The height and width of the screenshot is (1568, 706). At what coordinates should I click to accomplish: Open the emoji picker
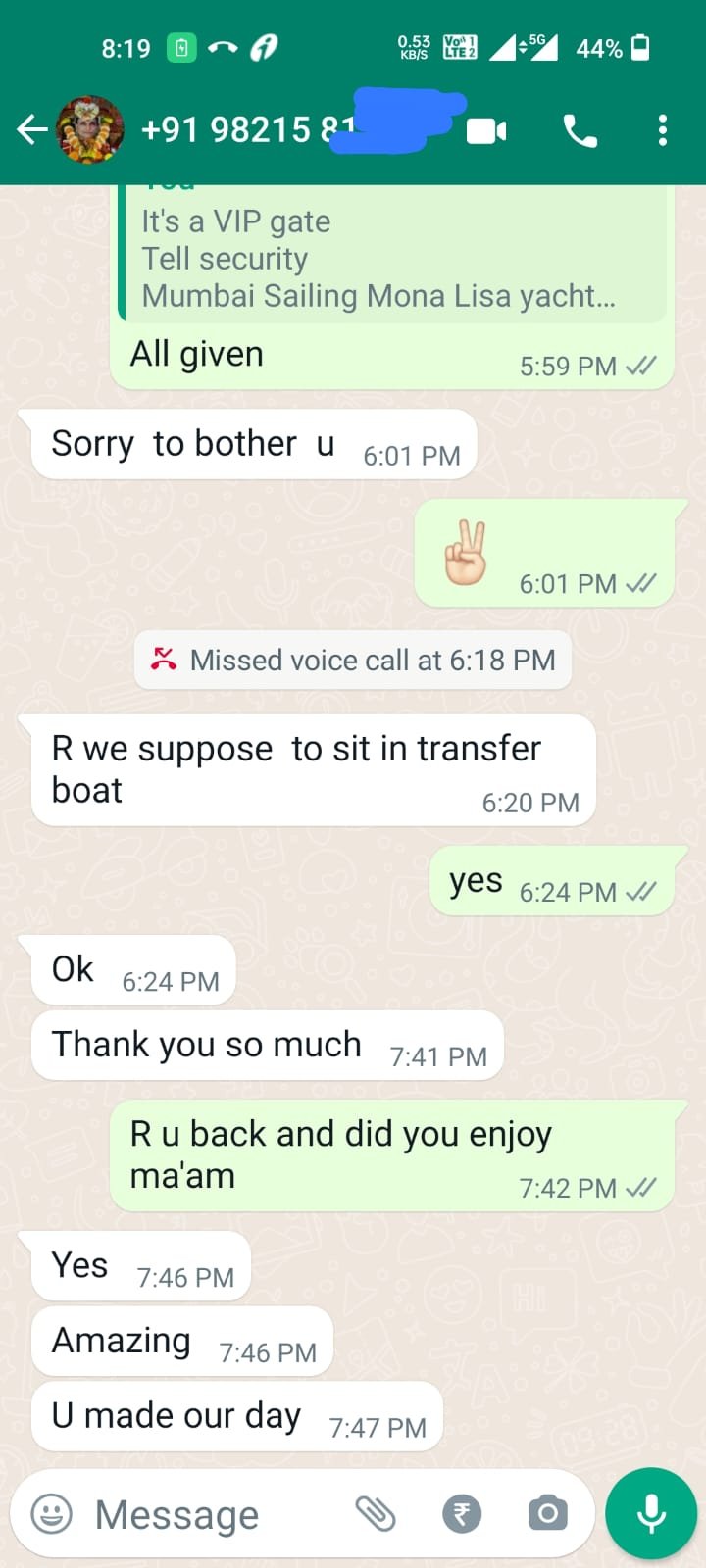pyautogui.click(x=52, y=1514)
